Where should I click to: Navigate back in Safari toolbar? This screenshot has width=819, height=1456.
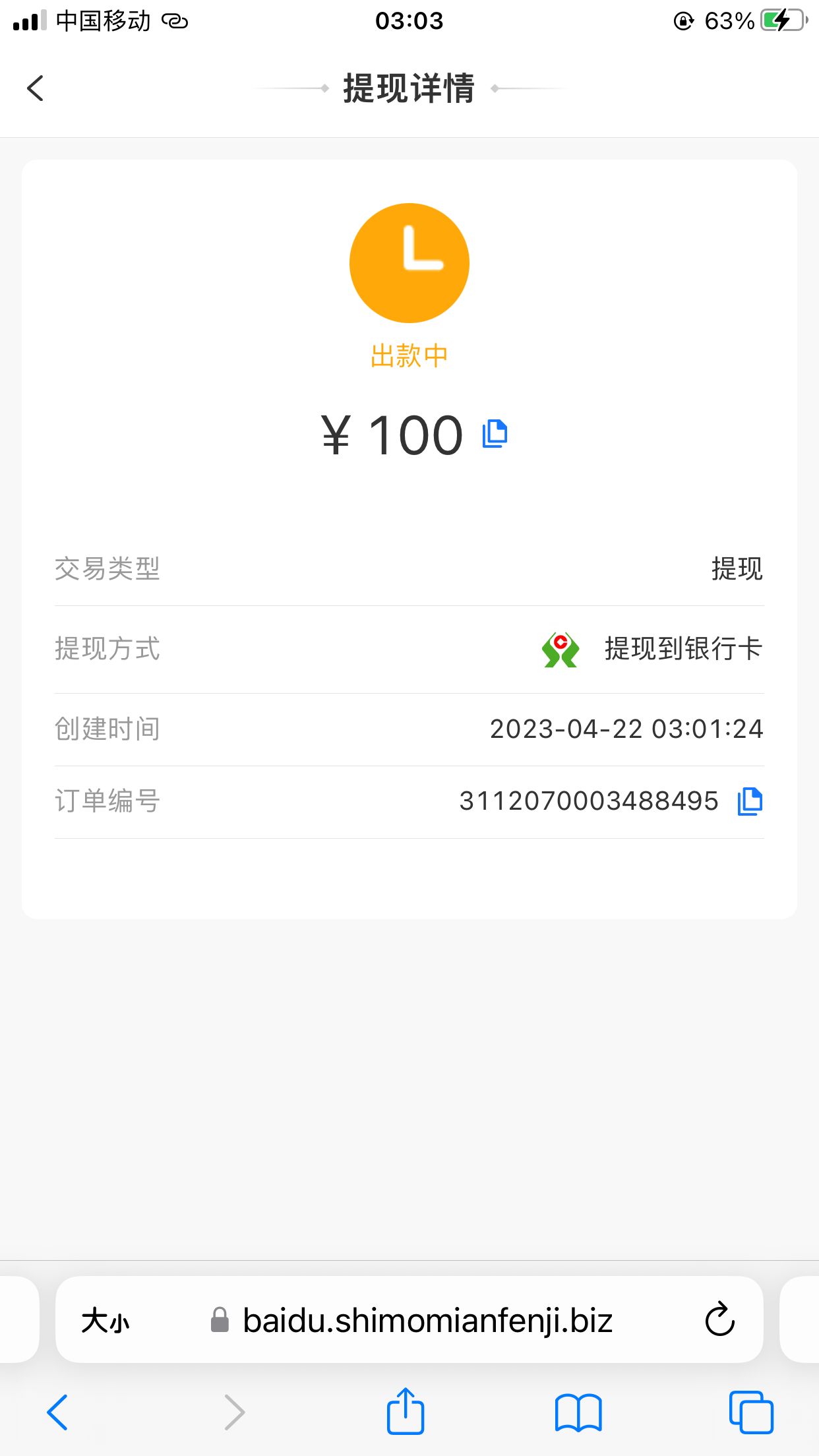57,1412
